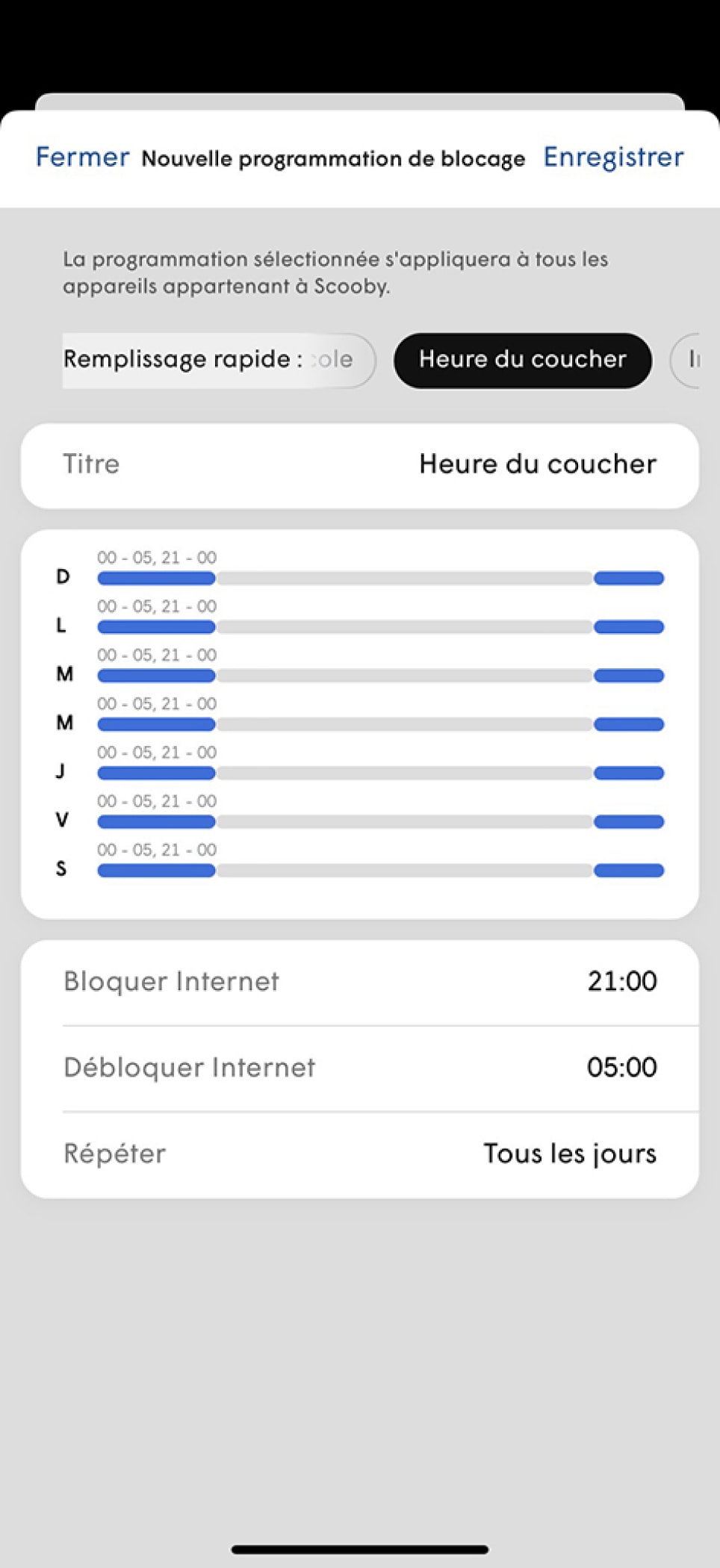Open the Répéter options showing Tous les jours
Screen dimensions: 720x1568
(x=361, y=1153)
